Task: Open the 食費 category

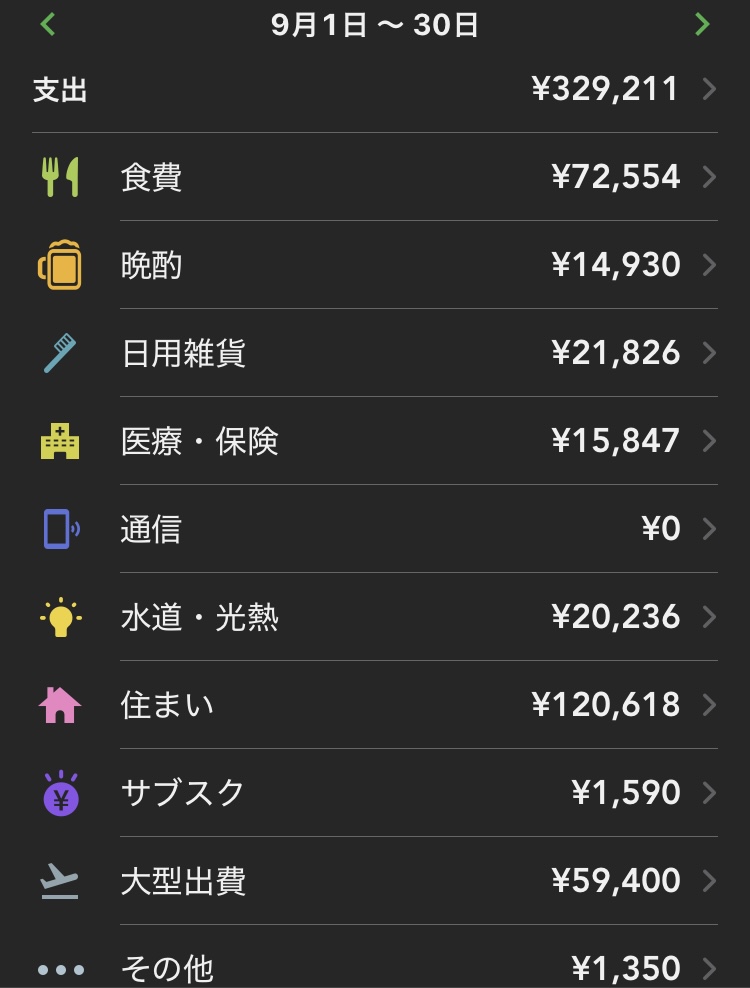Action: tap(375, 178)
